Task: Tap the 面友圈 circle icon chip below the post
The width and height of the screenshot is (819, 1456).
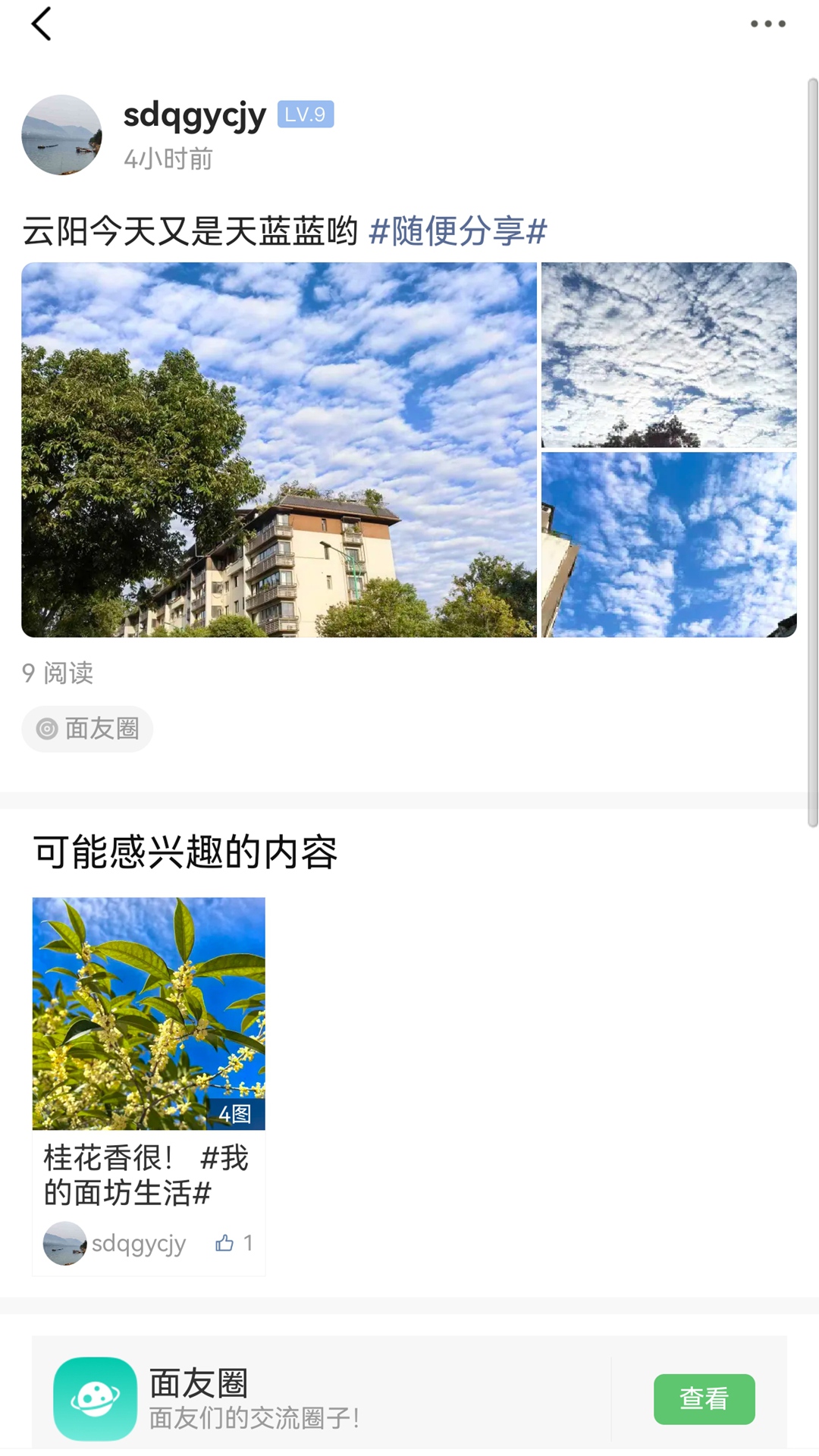Action: click(86, 729)
